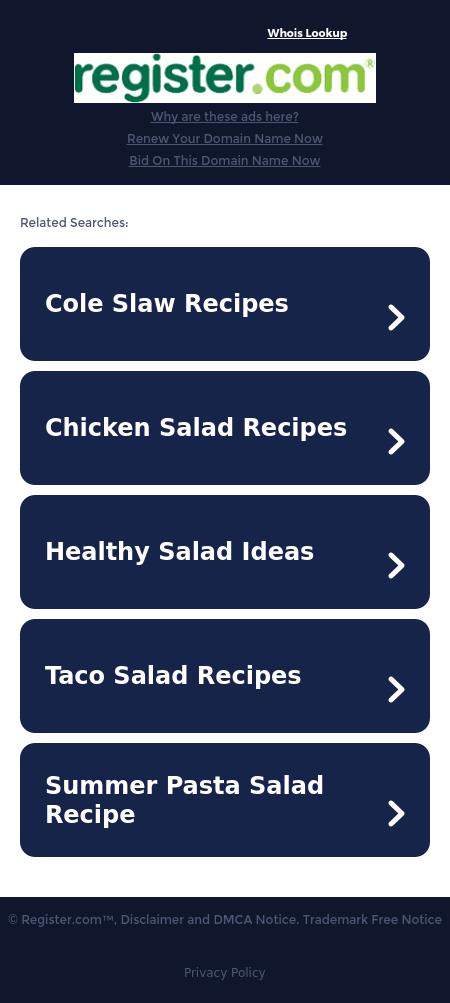View Healthy Salad Ideas results
The image size is (450, 1003).
225,552
